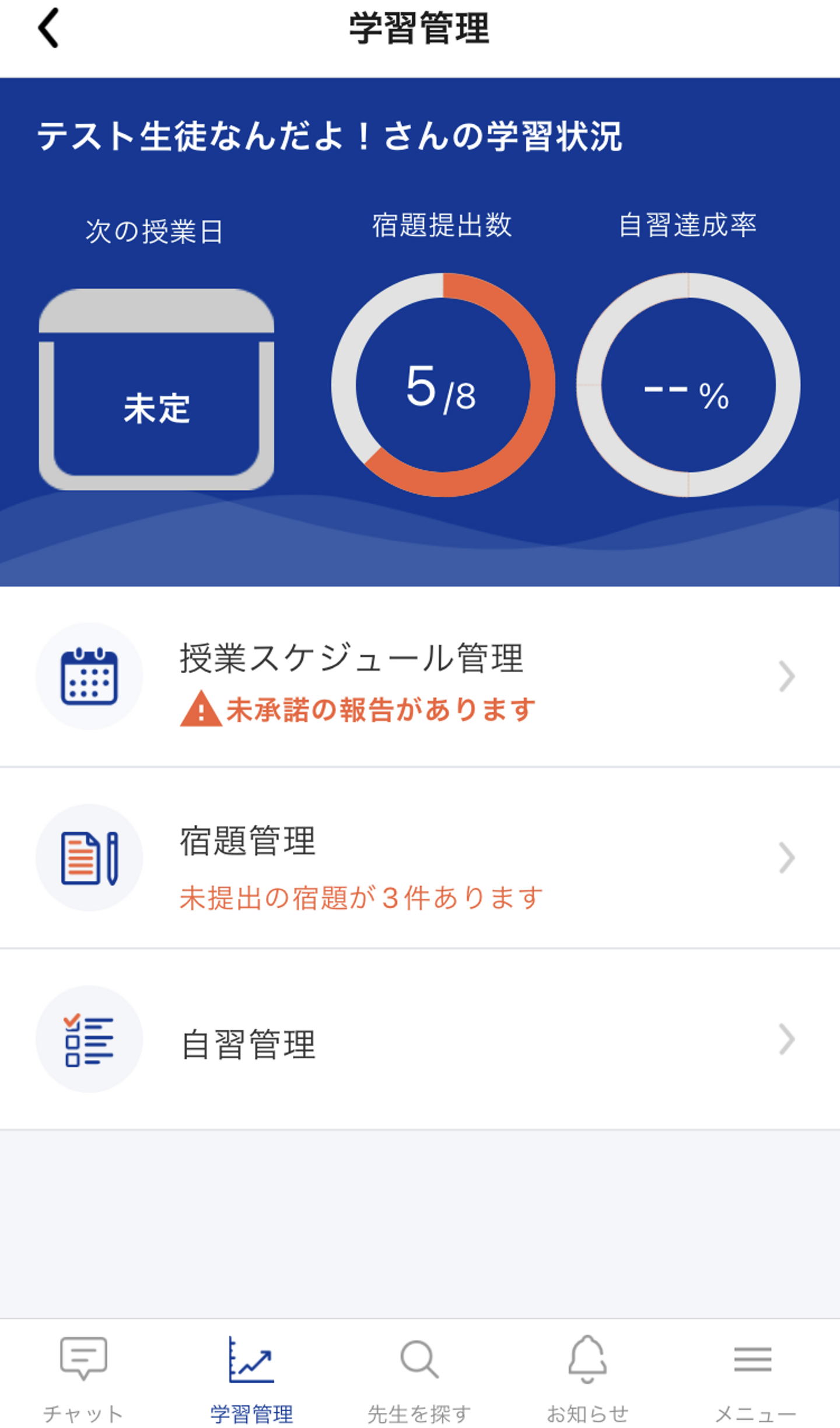
Task: Open 授業スケジュール管理
Action: [420, 677]
